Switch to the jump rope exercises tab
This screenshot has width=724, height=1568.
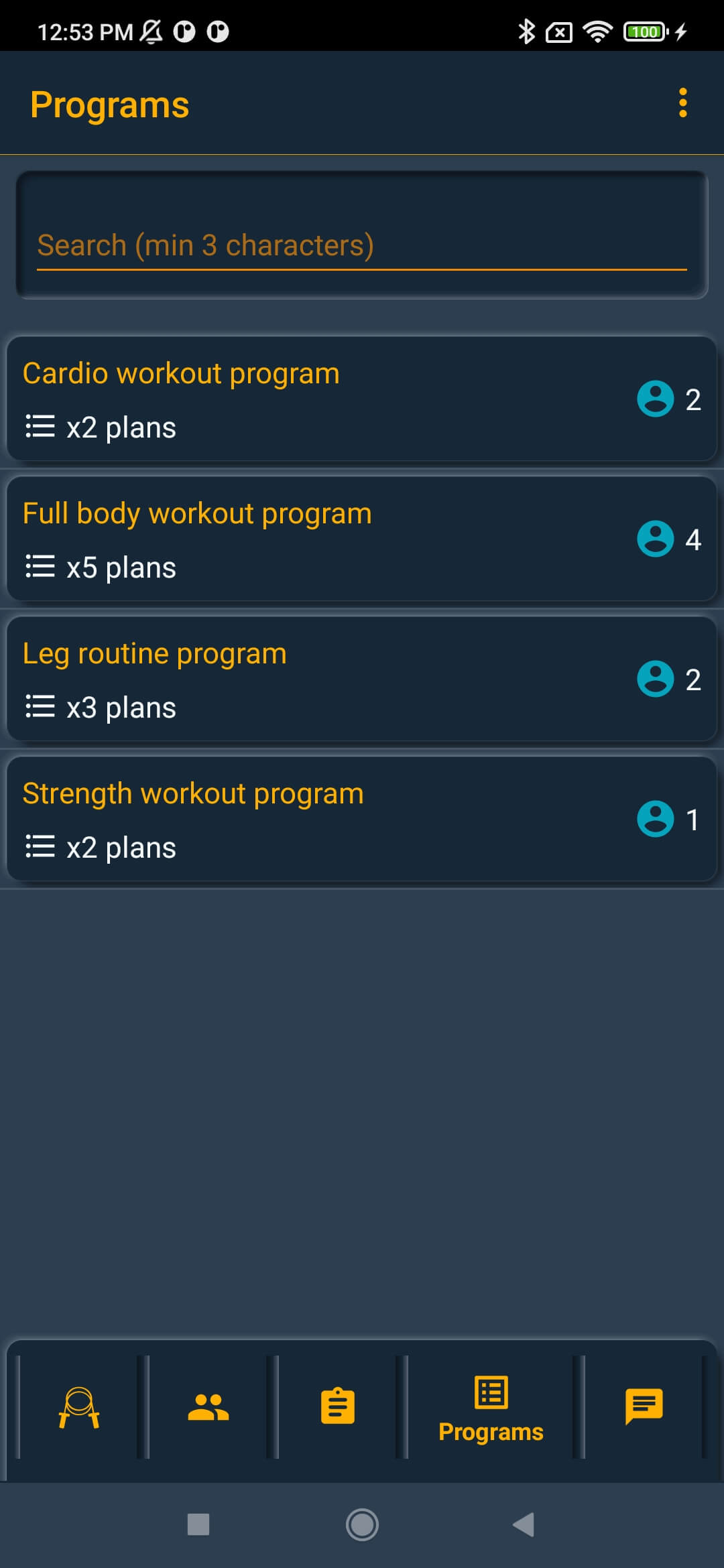click(79, 1407)
